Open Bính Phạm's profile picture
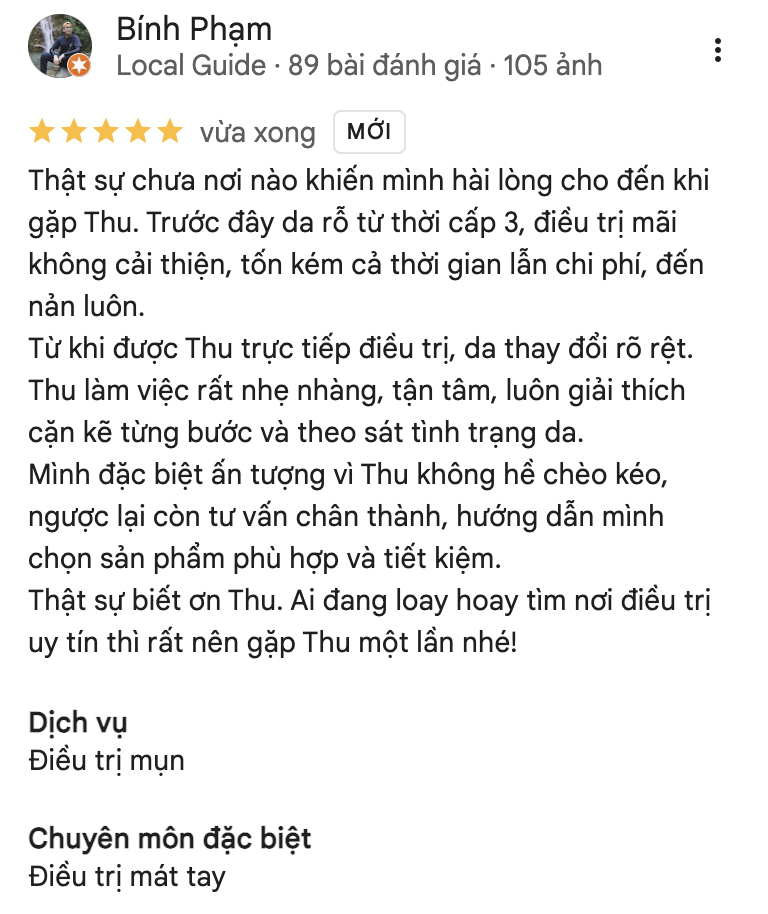 [x=60, y=47]
